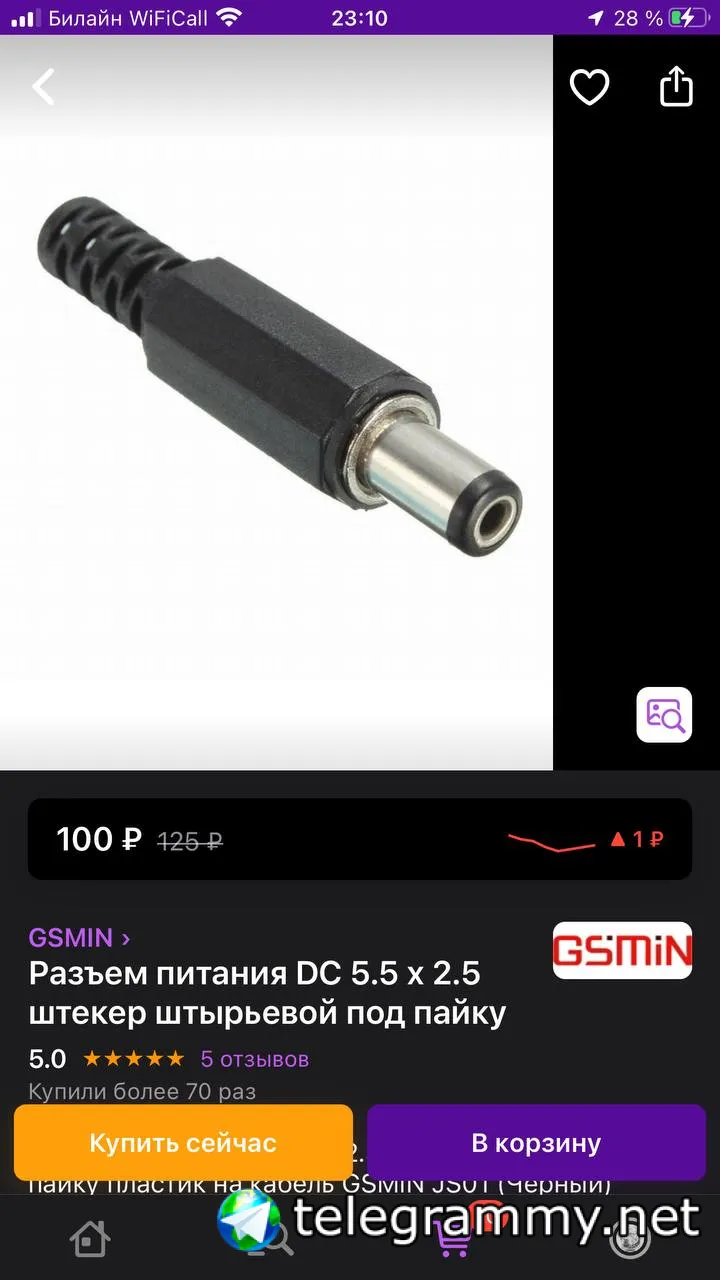Go back from the product page
Image resolution: width=720 pixels, height=1280 pixels.
coord(43,87)
